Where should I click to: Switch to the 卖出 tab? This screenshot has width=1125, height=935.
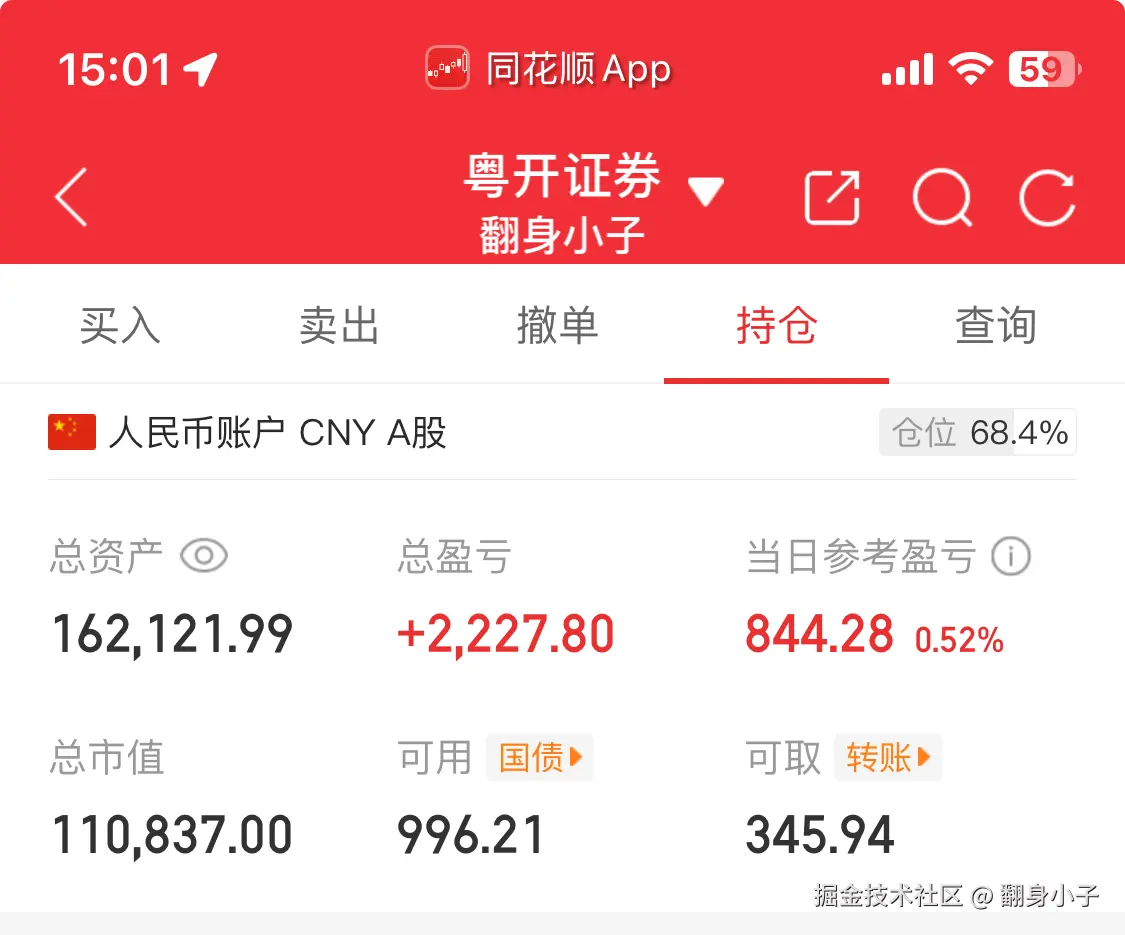(x=339, y=327)
